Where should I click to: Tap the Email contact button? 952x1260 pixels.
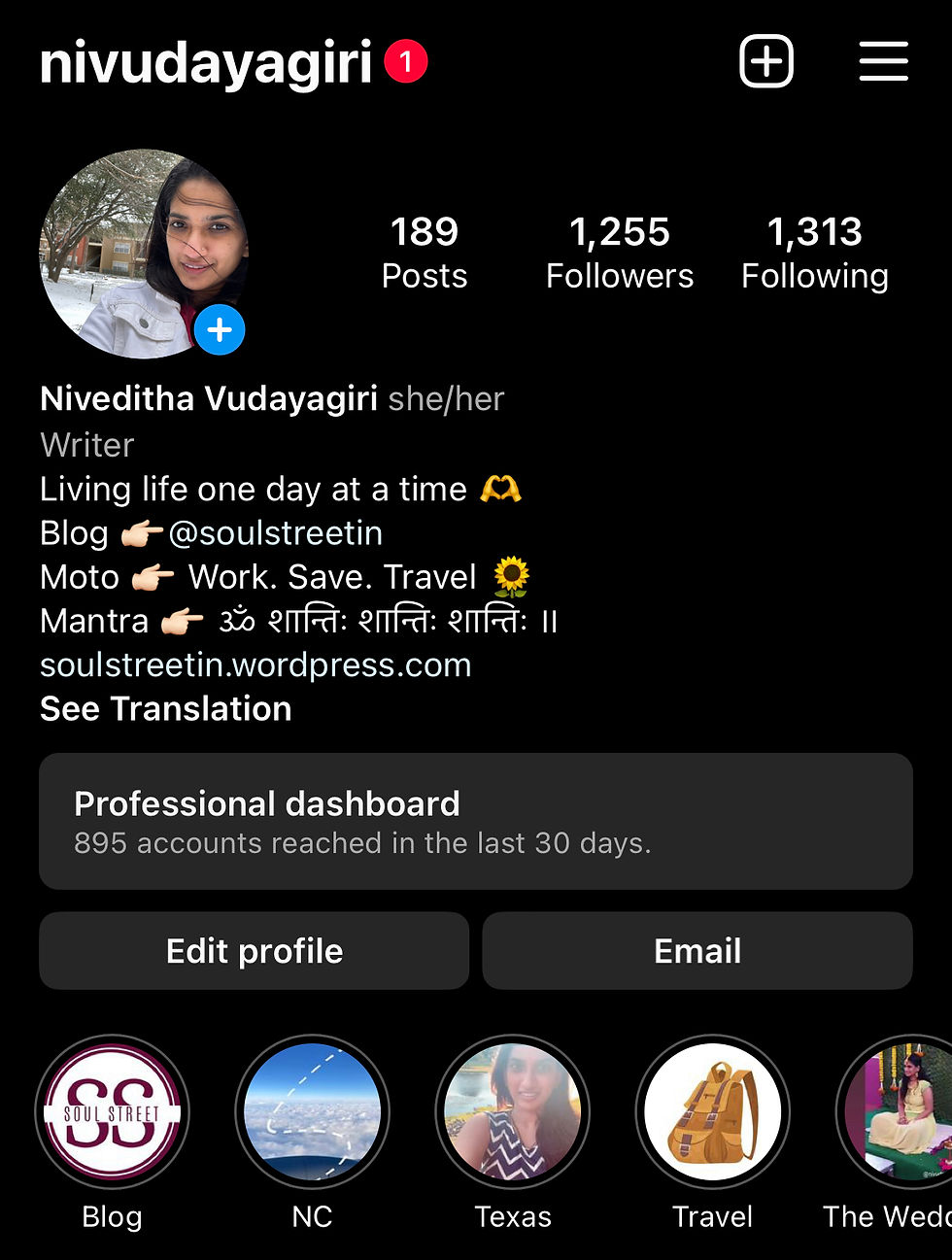[697, 951]
